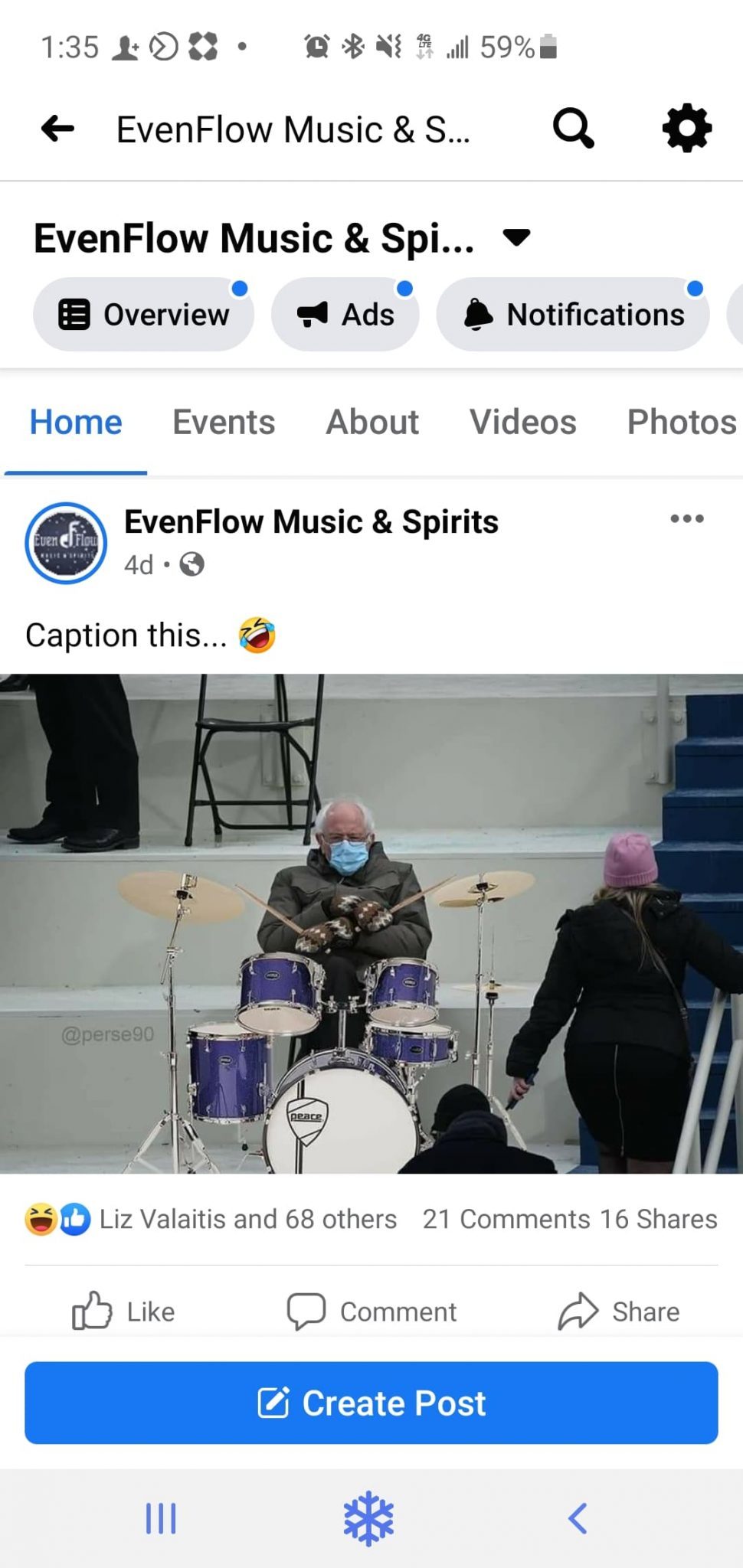Open the Ads chip
The image size is (743, 1568).
click(x=345, y=315)
